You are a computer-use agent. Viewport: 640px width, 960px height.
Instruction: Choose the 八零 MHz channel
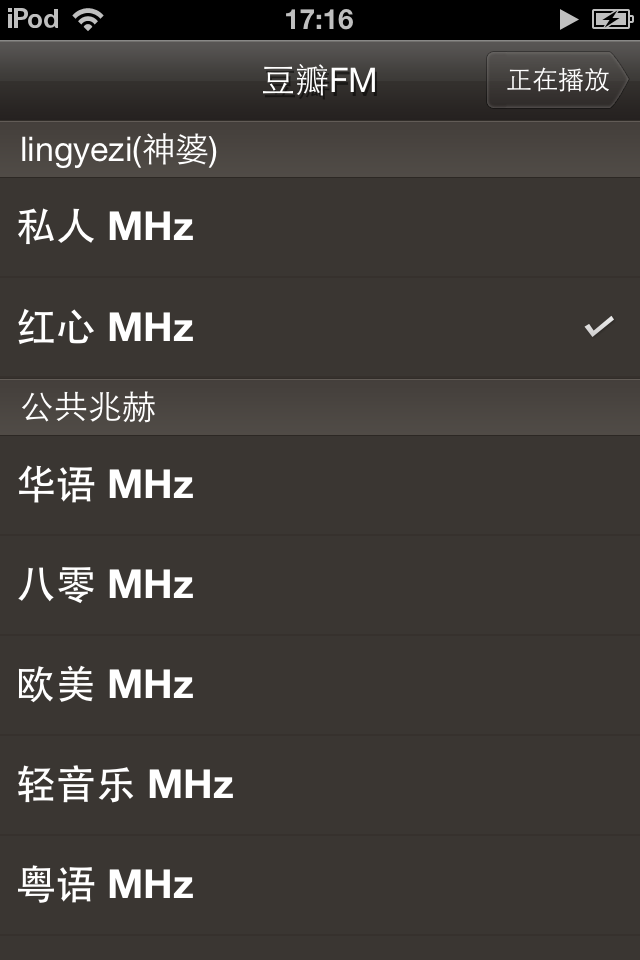(320, 585)
